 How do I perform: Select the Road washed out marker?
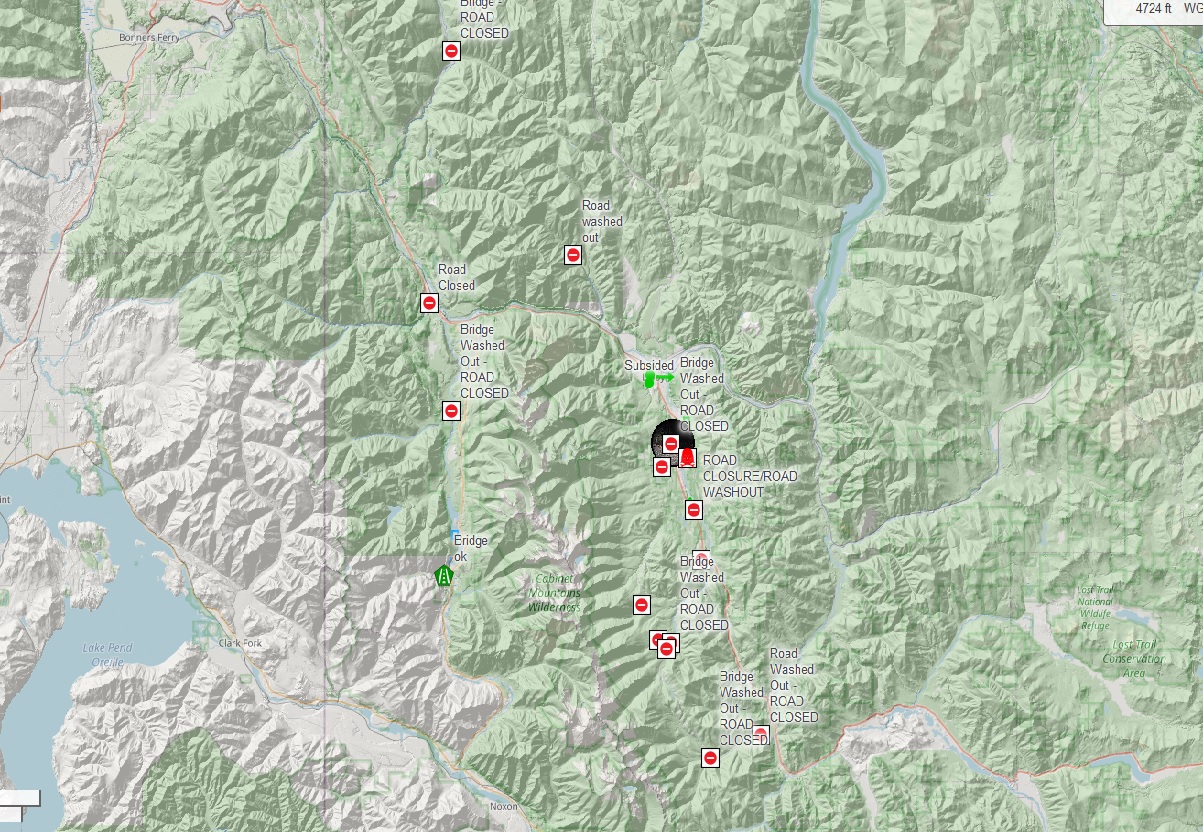573,255
